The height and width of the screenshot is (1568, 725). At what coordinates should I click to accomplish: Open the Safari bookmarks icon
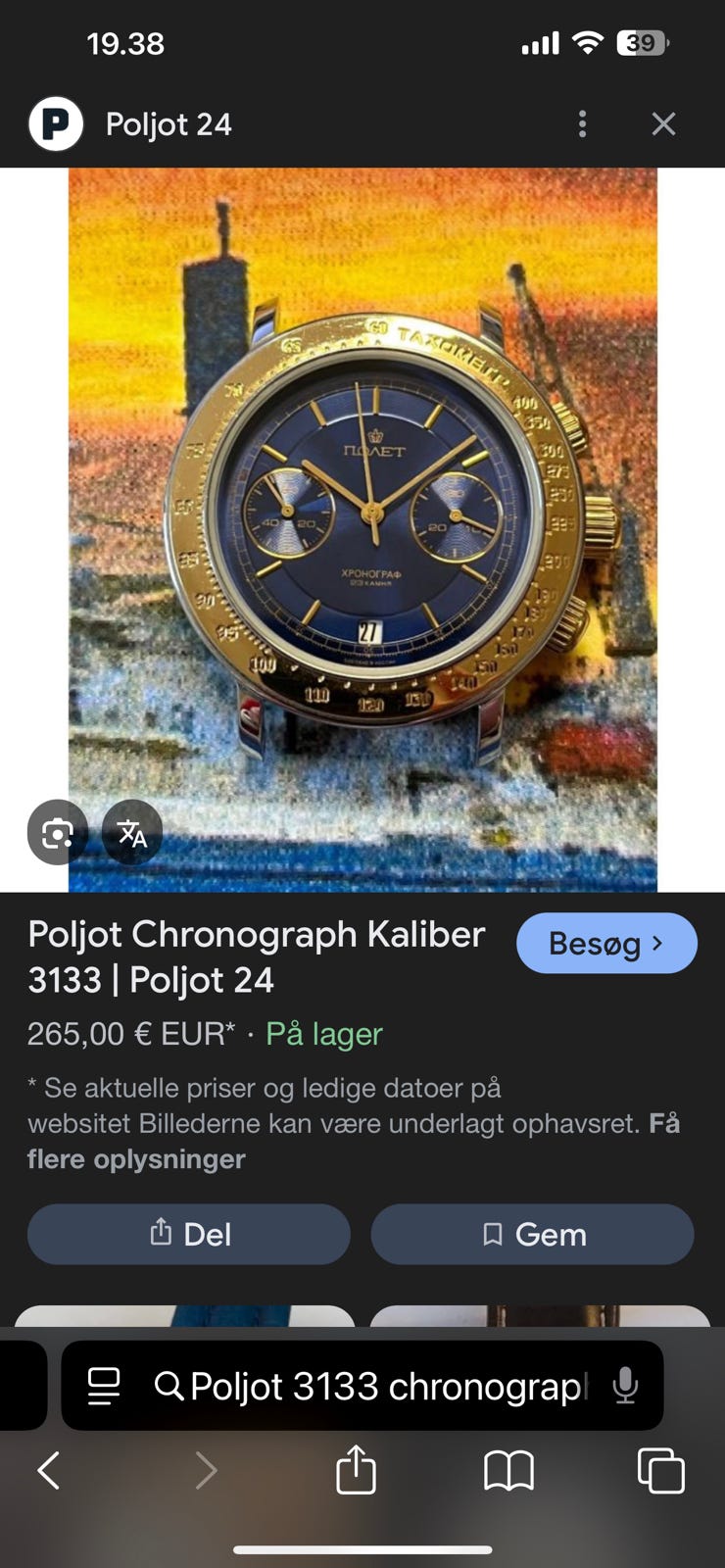(x=507, y=1469)
